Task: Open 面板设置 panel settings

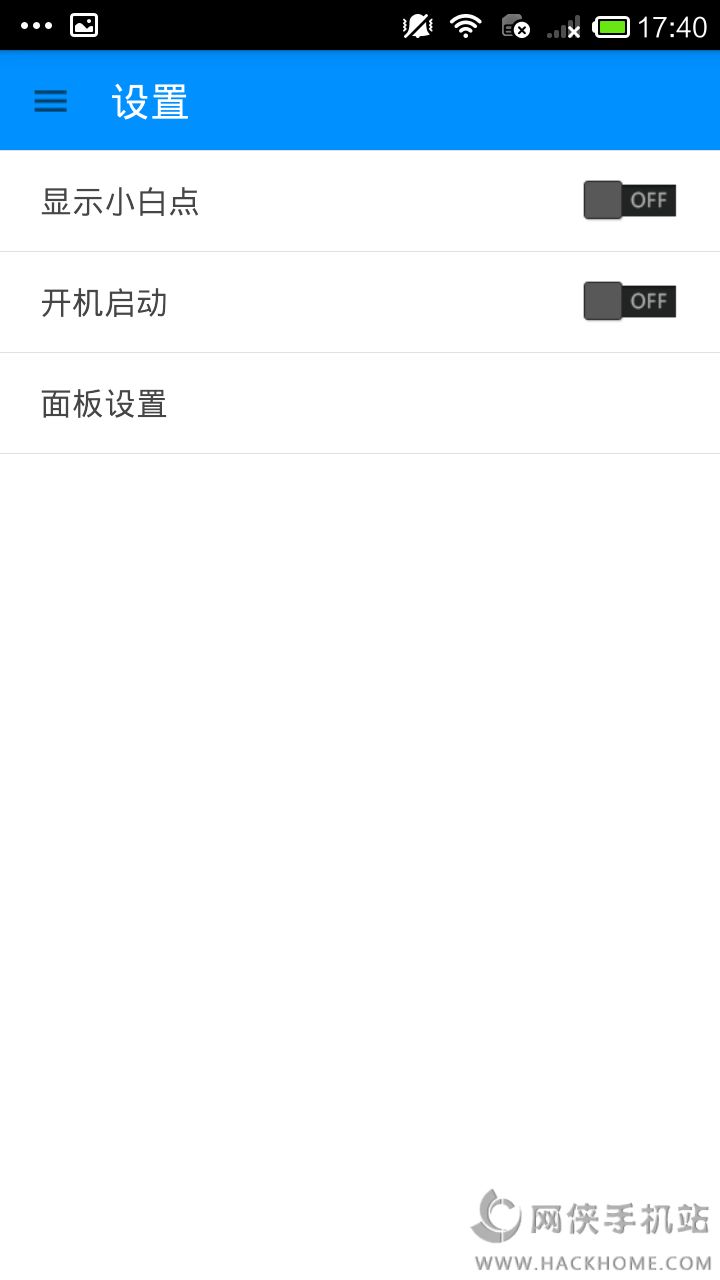Action: [104, 404]
